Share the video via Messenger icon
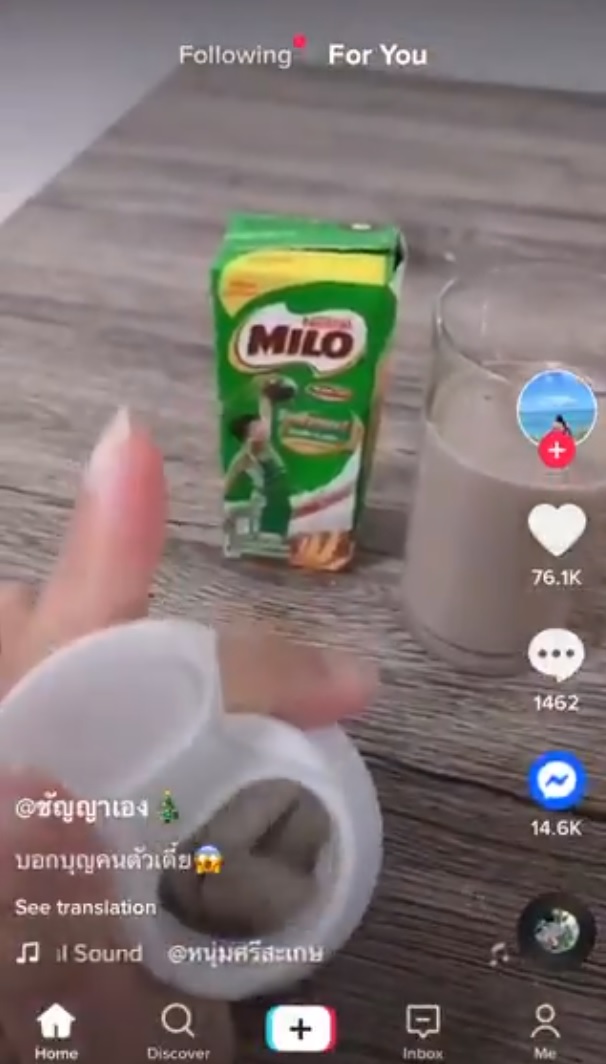The width and height of the screenshot is (606, 1064). pos(556,781)
